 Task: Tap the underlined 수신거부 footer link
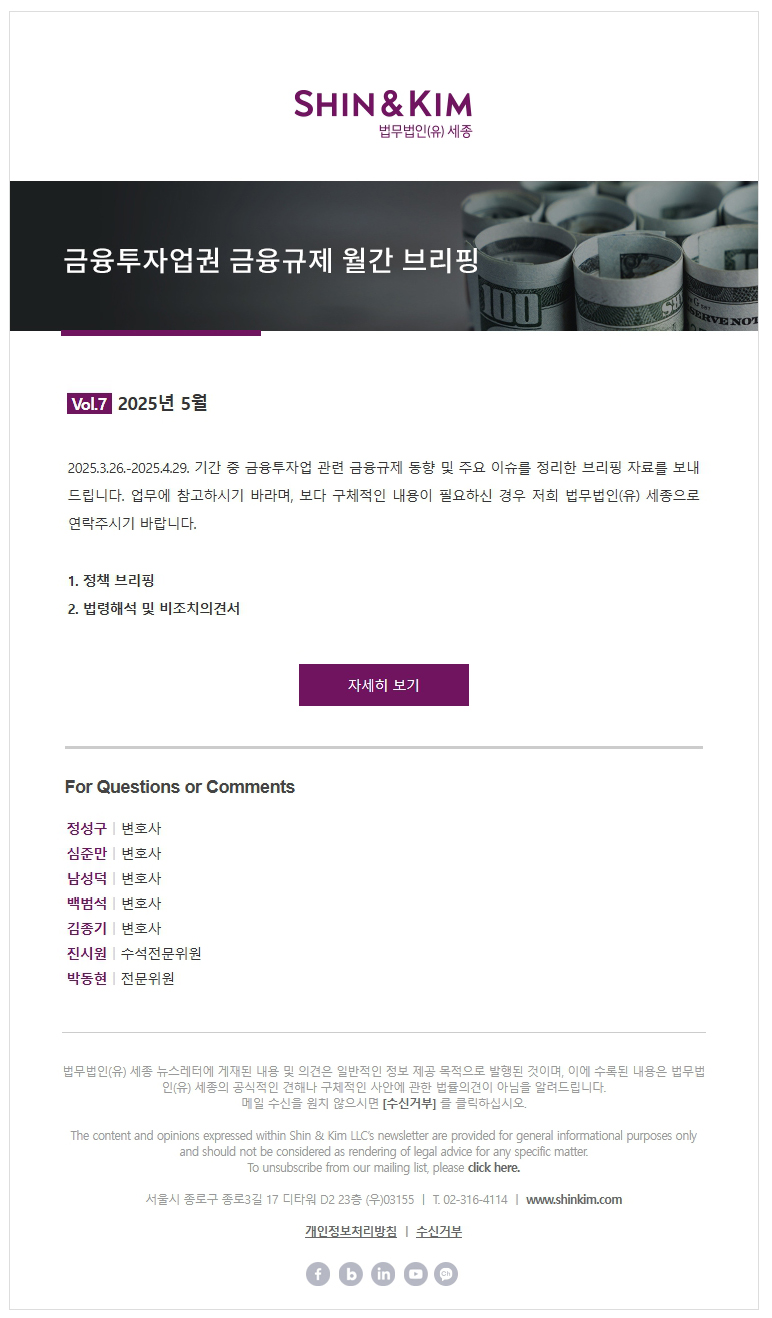click(x=439, y=1231)
